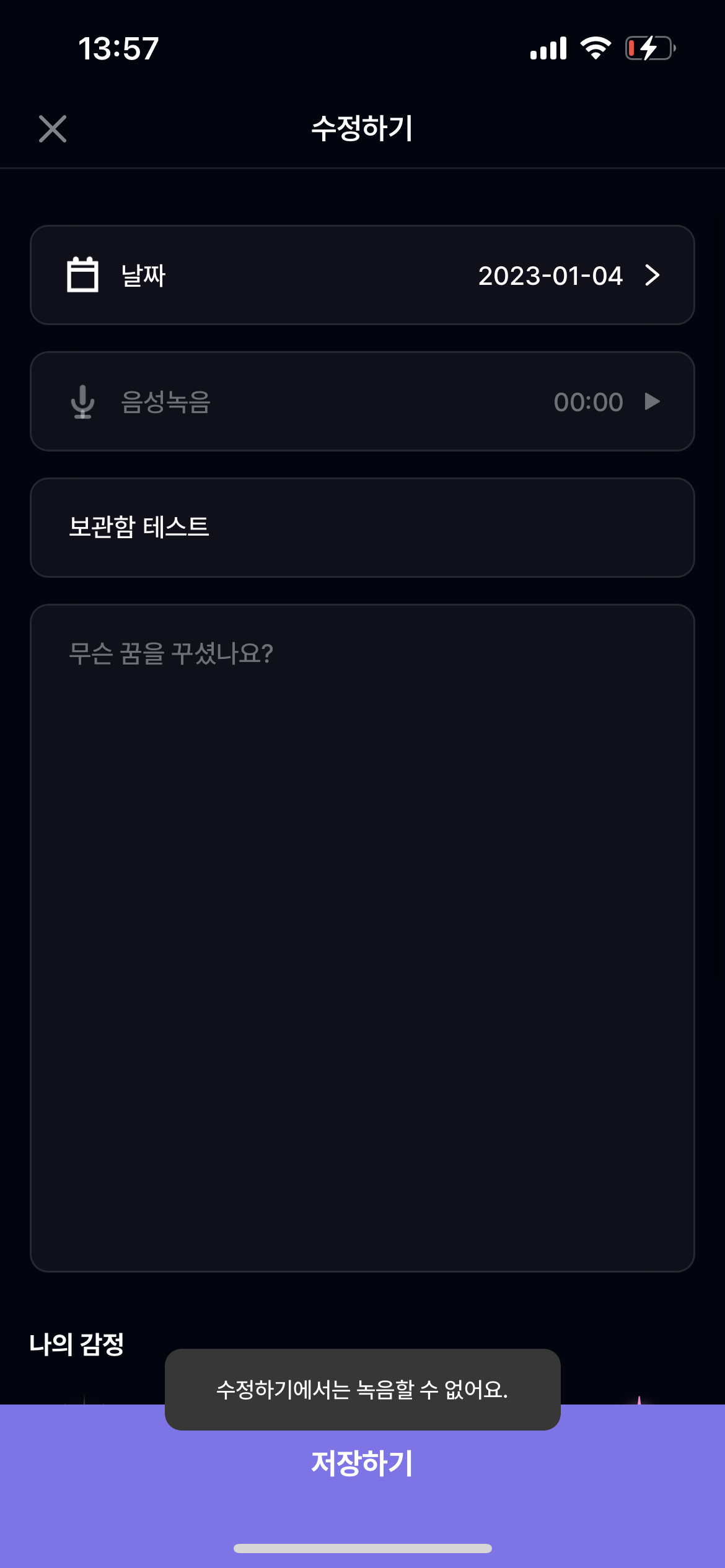725x1568 pixels.
Task: Edit the title field 보관함 테스트
Action: point(362,527)
